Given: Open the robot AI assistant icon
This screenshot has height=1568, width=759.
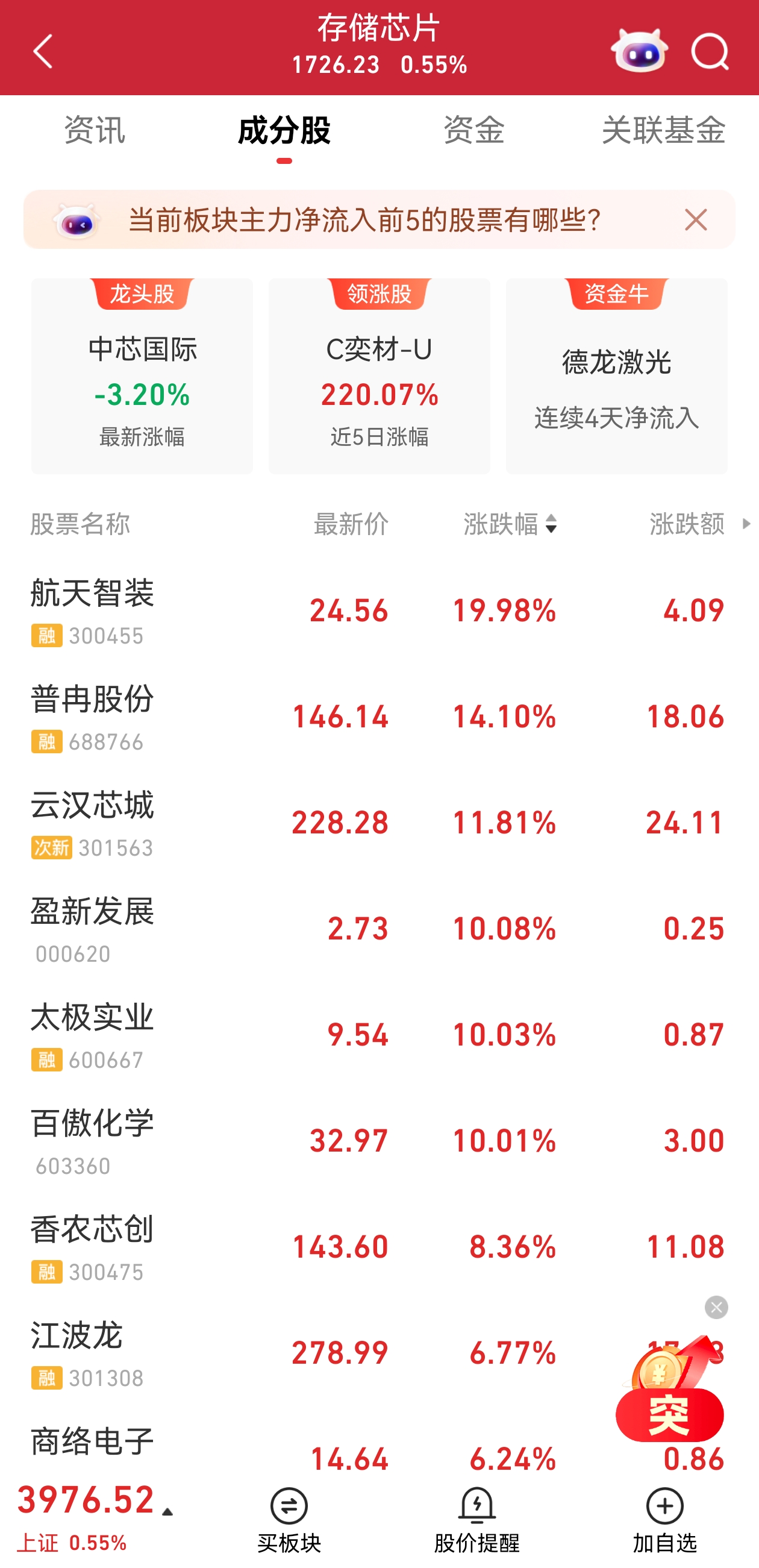Looking at the screenshot, I should pos(639,52).
